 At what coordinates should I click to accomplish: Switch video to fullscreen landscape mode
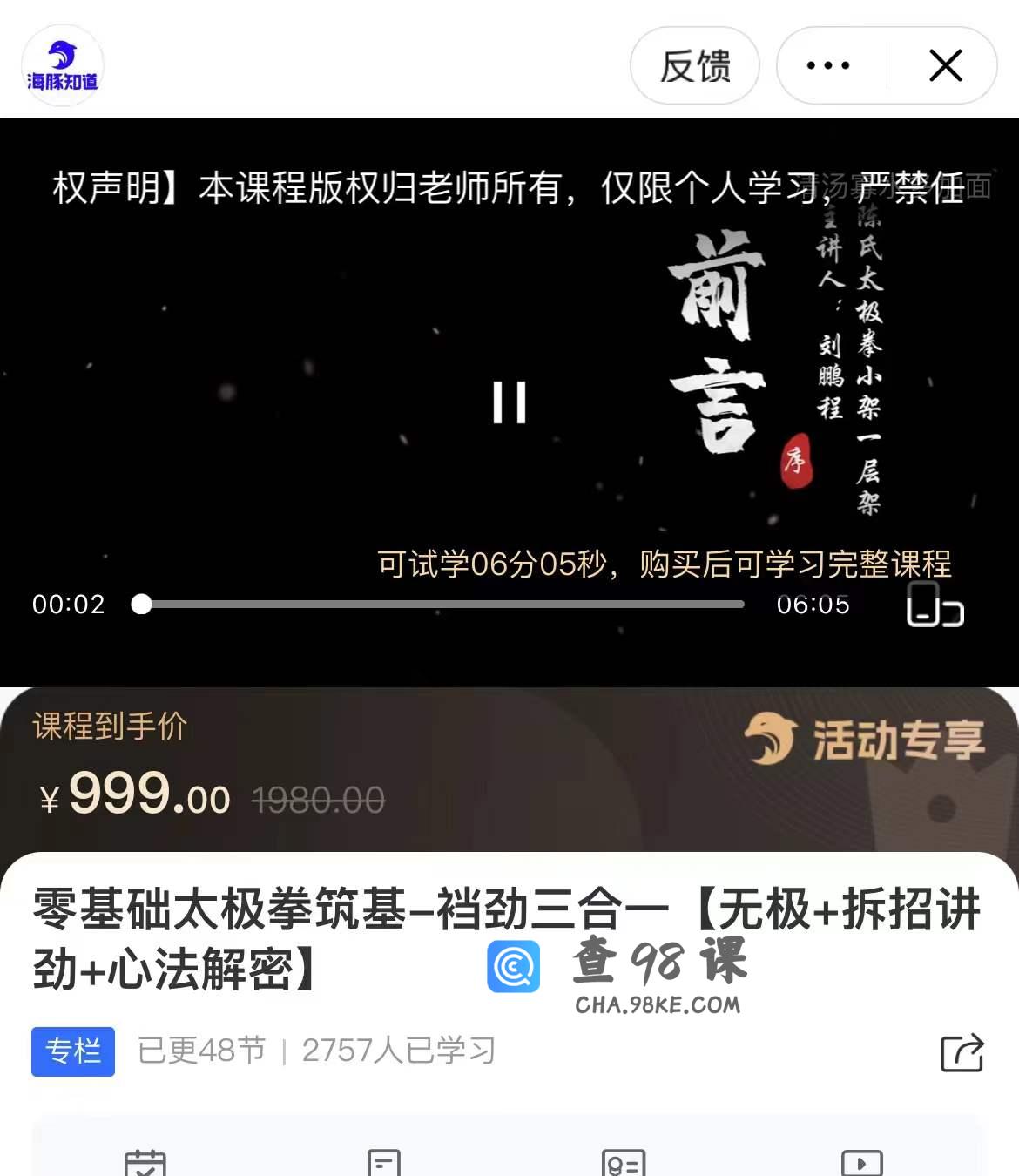pos(935,605)
